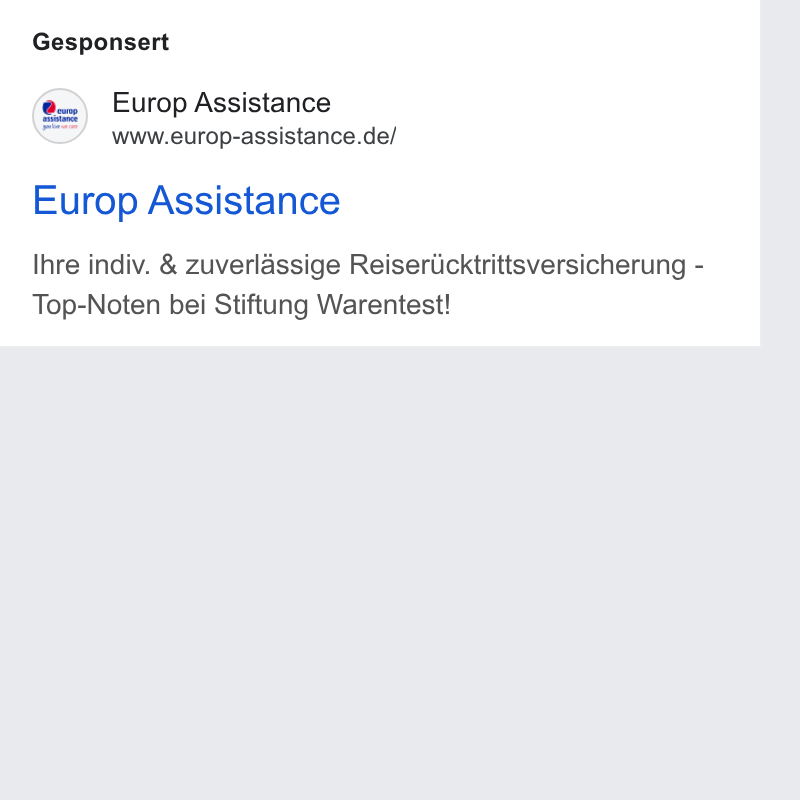Open the blue Europ Assistance ad headline
This screenshot has height=800, width=800.
(186, 201)
